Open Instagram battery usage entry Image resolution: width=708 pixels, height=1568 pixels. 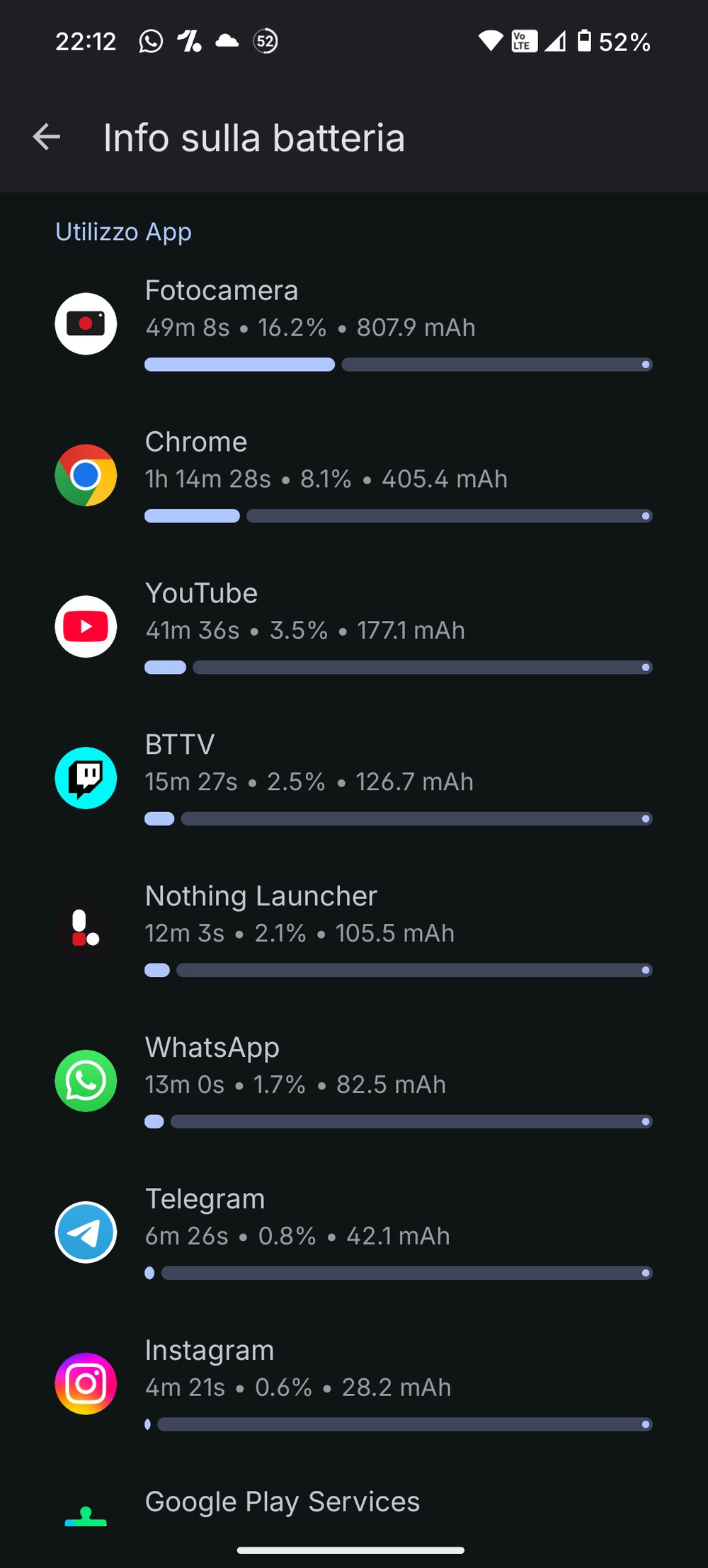pos(354,1385)
